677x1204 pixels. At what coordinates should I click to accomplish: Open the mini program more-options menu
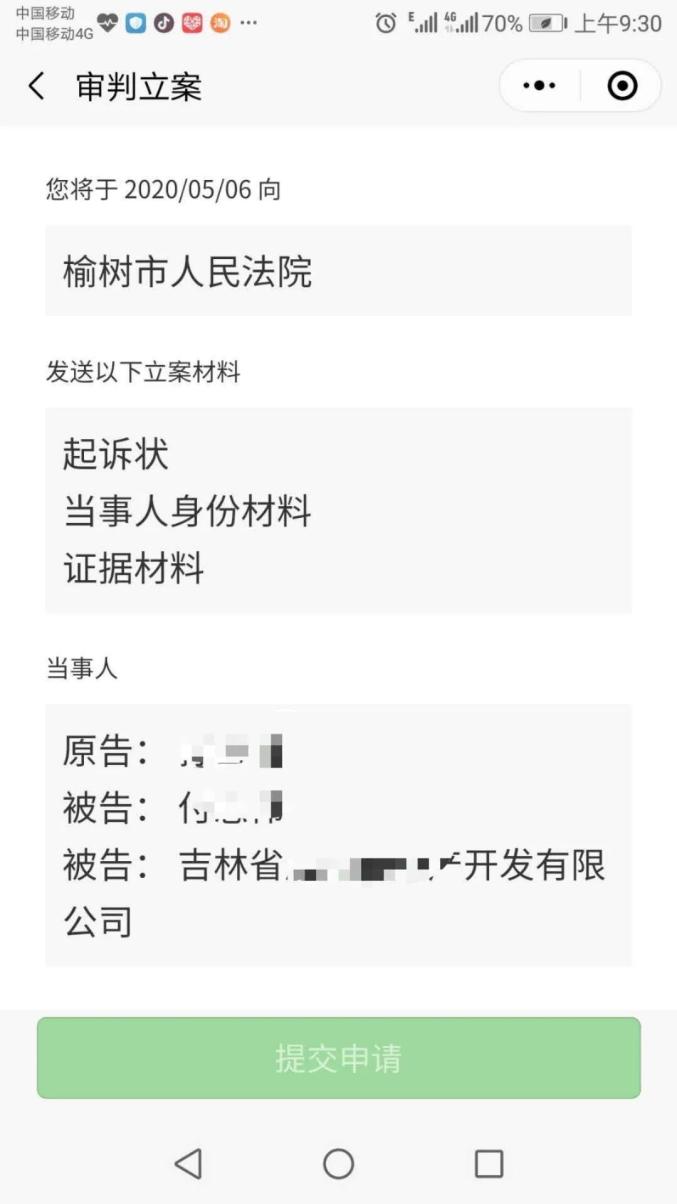click(540, 86)
